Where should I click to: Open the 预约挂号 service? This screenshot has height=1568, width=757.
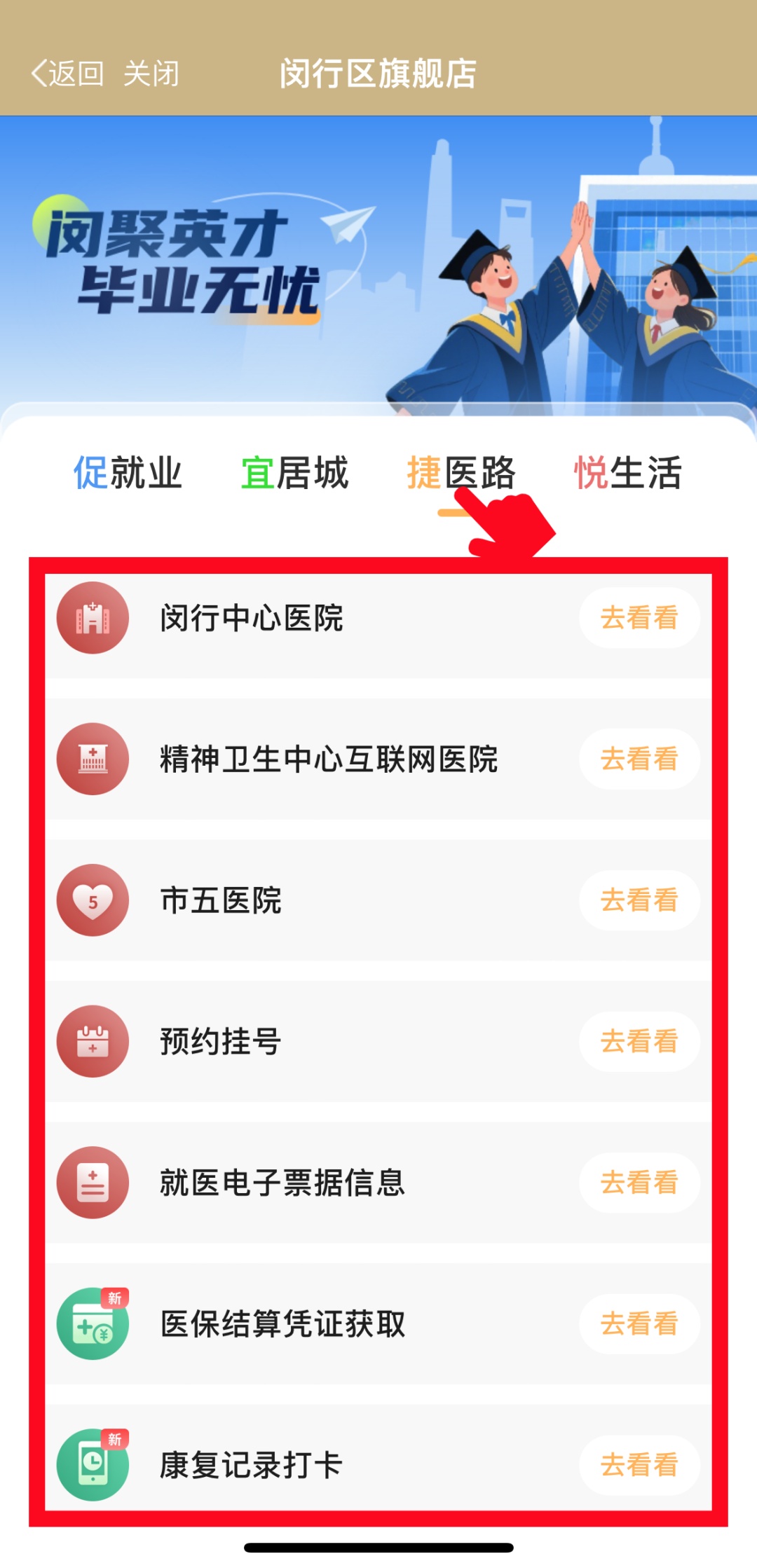coord(221,1042)
